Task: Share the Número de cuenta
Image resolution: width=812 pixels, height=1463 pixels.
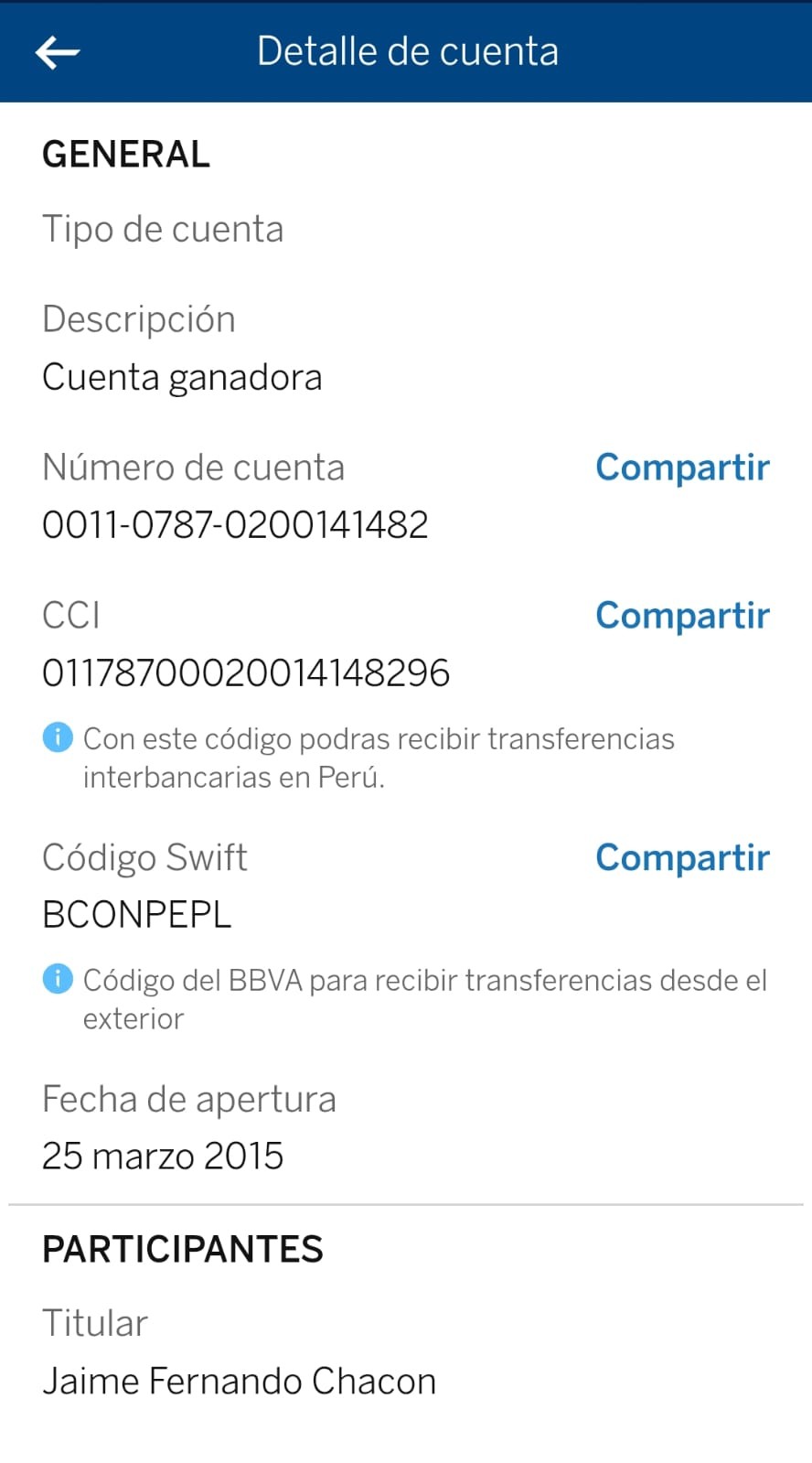Action: (x=682, y=468)
